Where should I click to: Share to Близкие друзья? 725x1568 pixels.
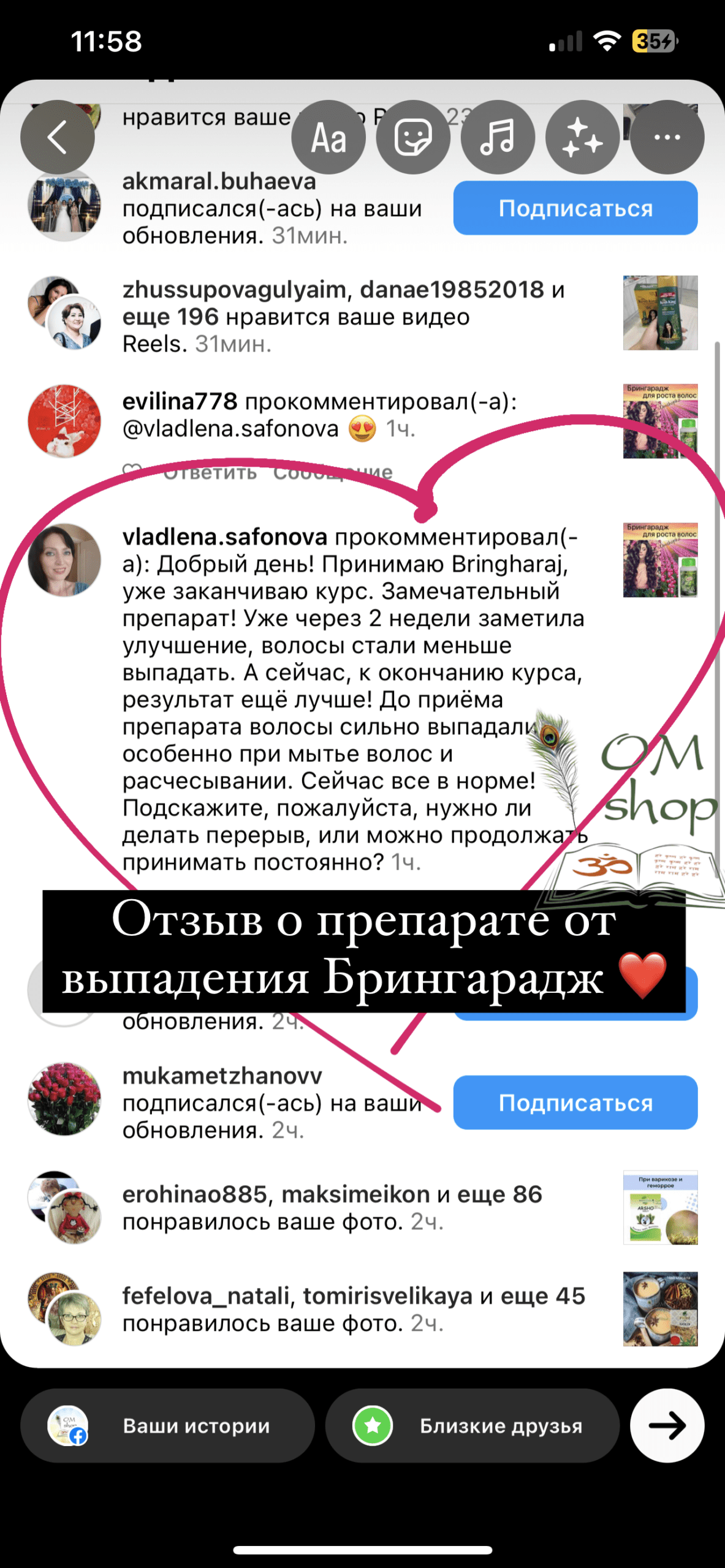point(472,1425)
